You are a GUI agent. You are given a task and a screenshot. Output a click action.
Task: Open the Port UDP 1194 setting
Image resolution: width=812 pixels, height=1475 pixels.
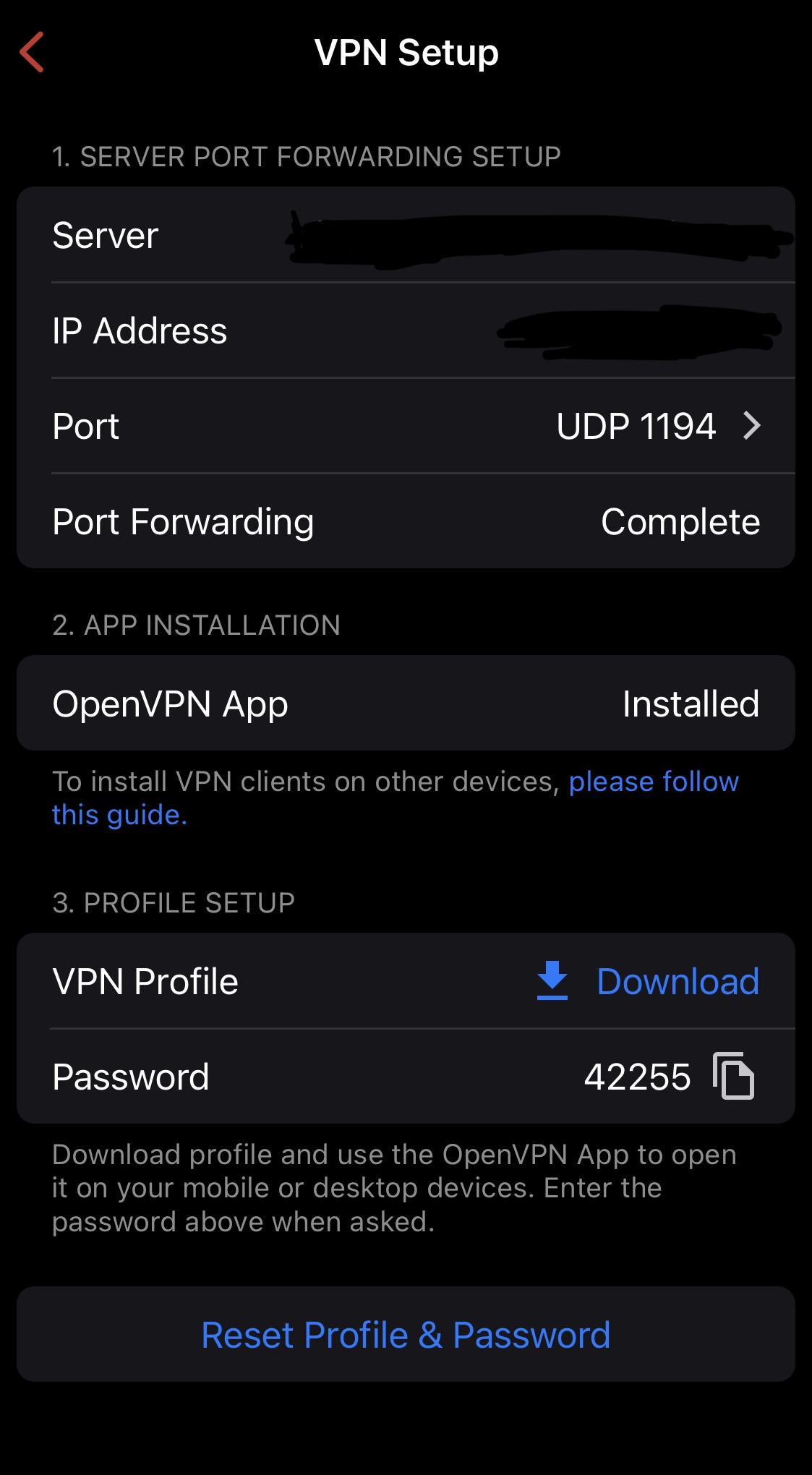point(658,426)
